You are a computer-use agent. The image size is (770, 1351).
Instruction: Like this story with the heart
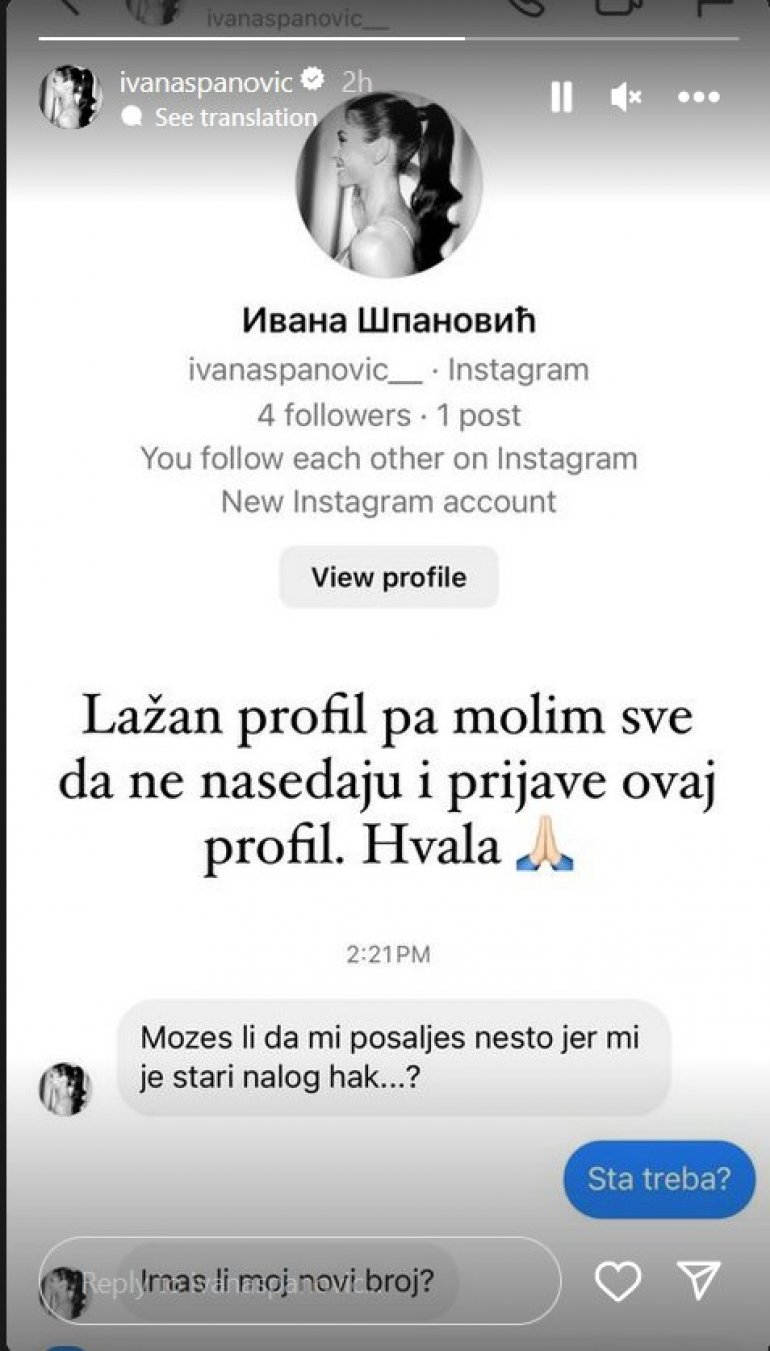[617, 1281]
